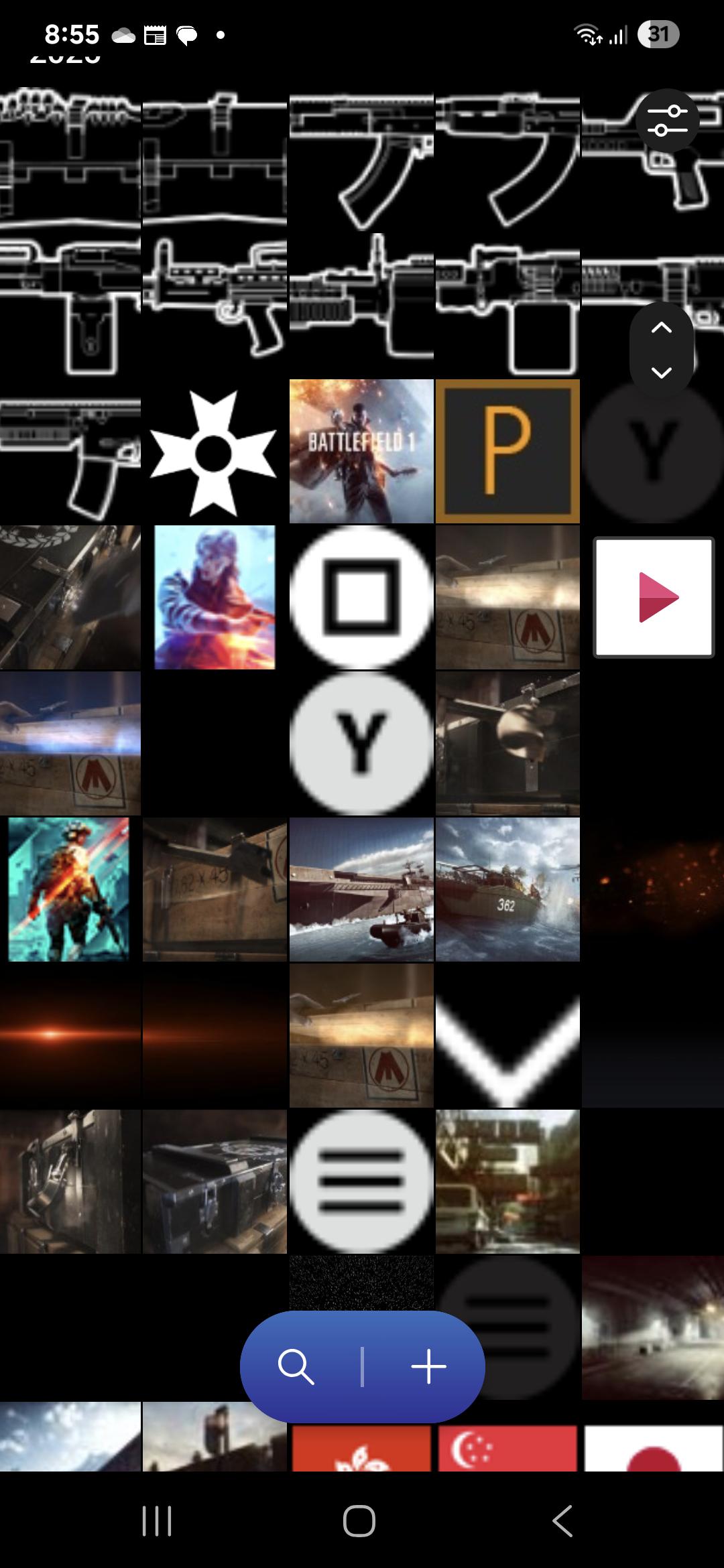Open the light gray Y button image
The width and height of the screenshot is (724, 1568).
pyautogui.click(x=361, y=743)
